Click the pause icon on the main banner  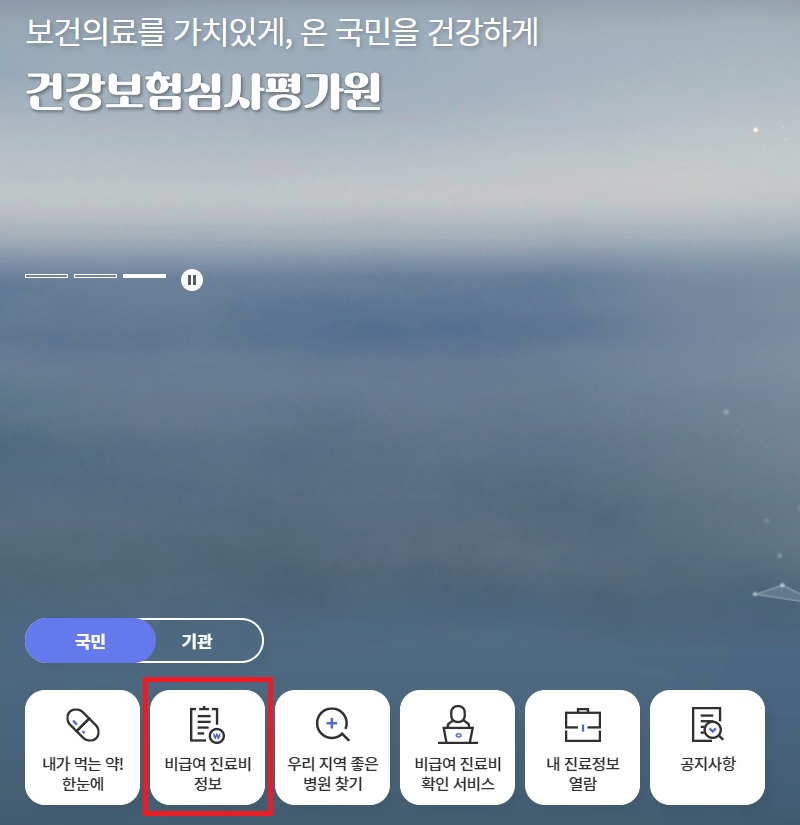[x=191, y=280]
